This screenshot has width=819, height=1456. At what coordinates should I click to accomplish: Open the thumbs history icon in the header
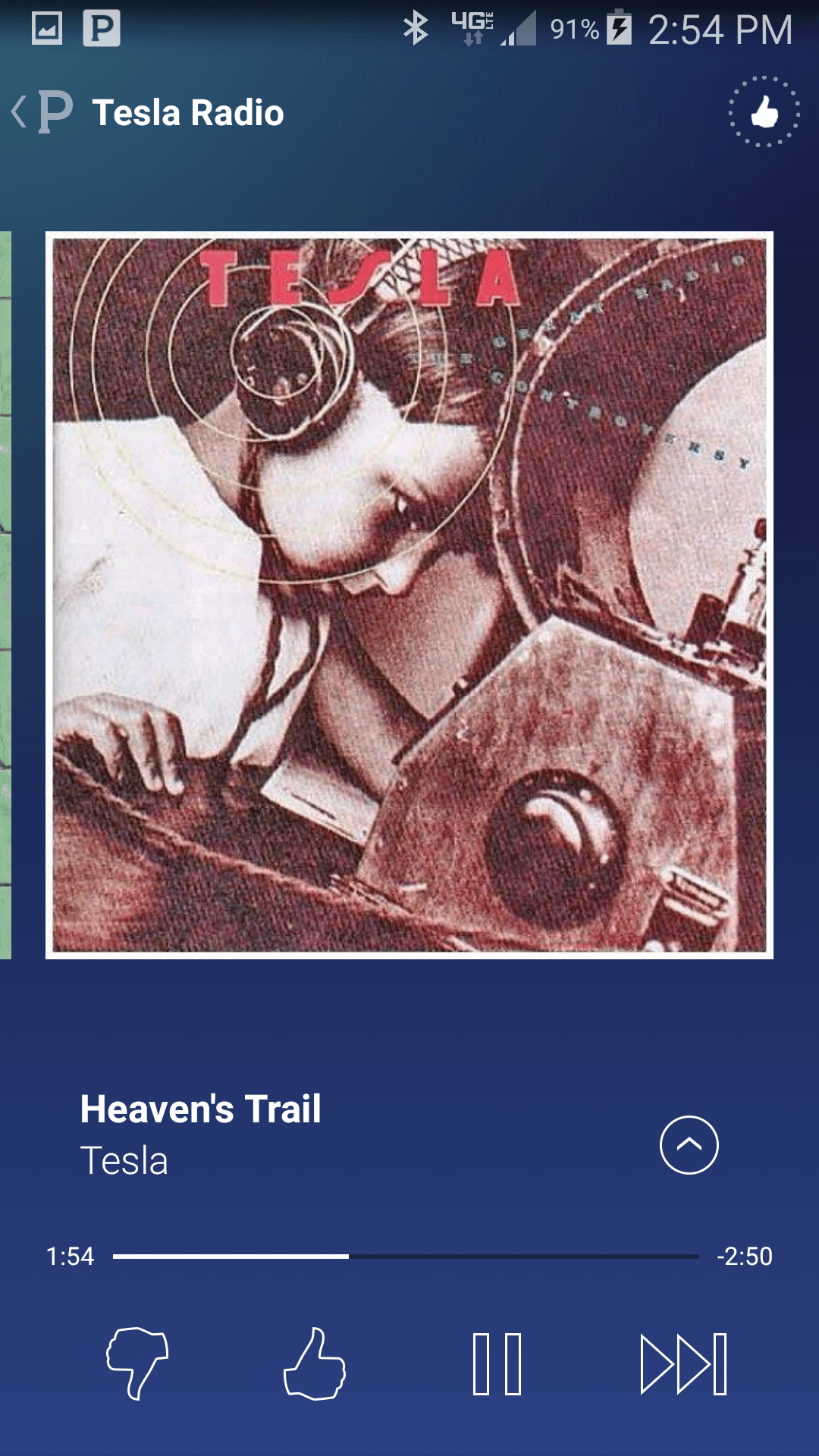764,112
